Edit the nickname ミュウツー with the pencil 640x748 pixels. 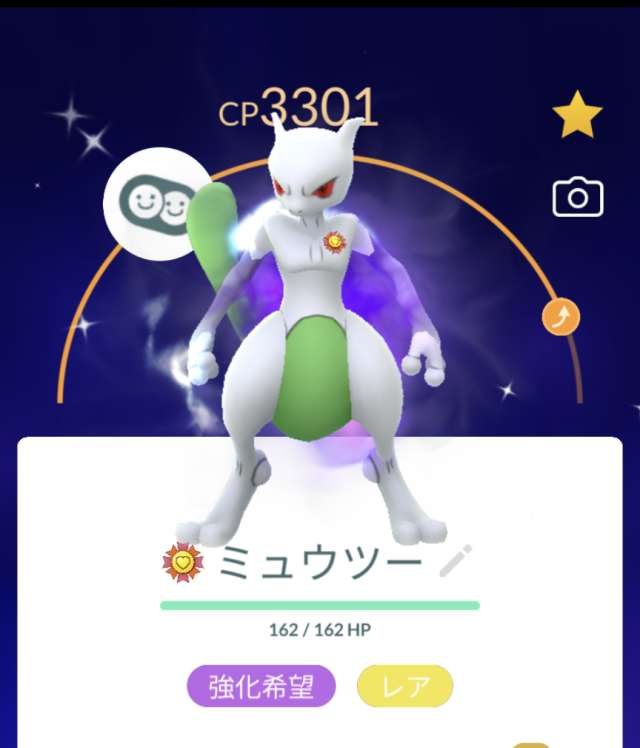455,561
